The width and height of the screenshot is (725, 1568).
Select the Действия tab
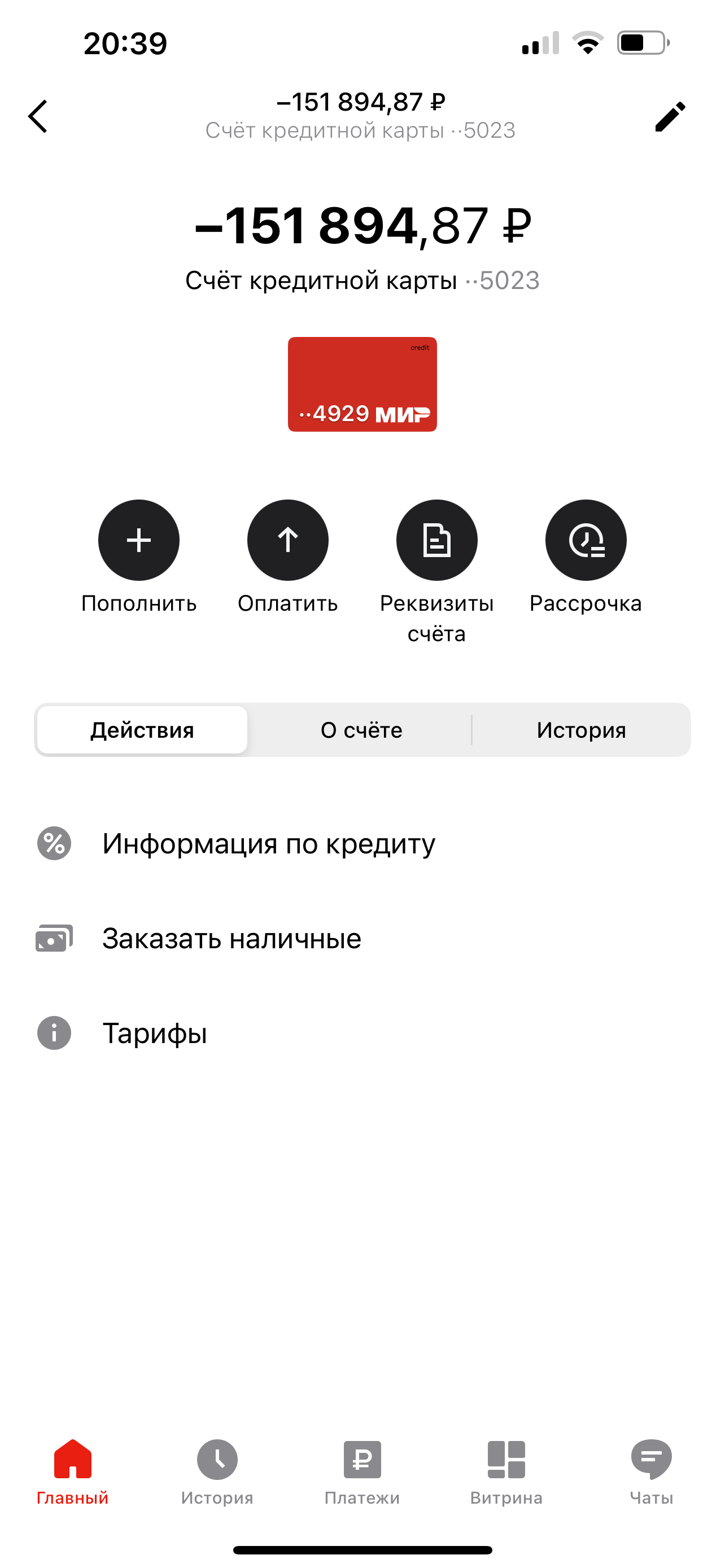pos(142,729)
